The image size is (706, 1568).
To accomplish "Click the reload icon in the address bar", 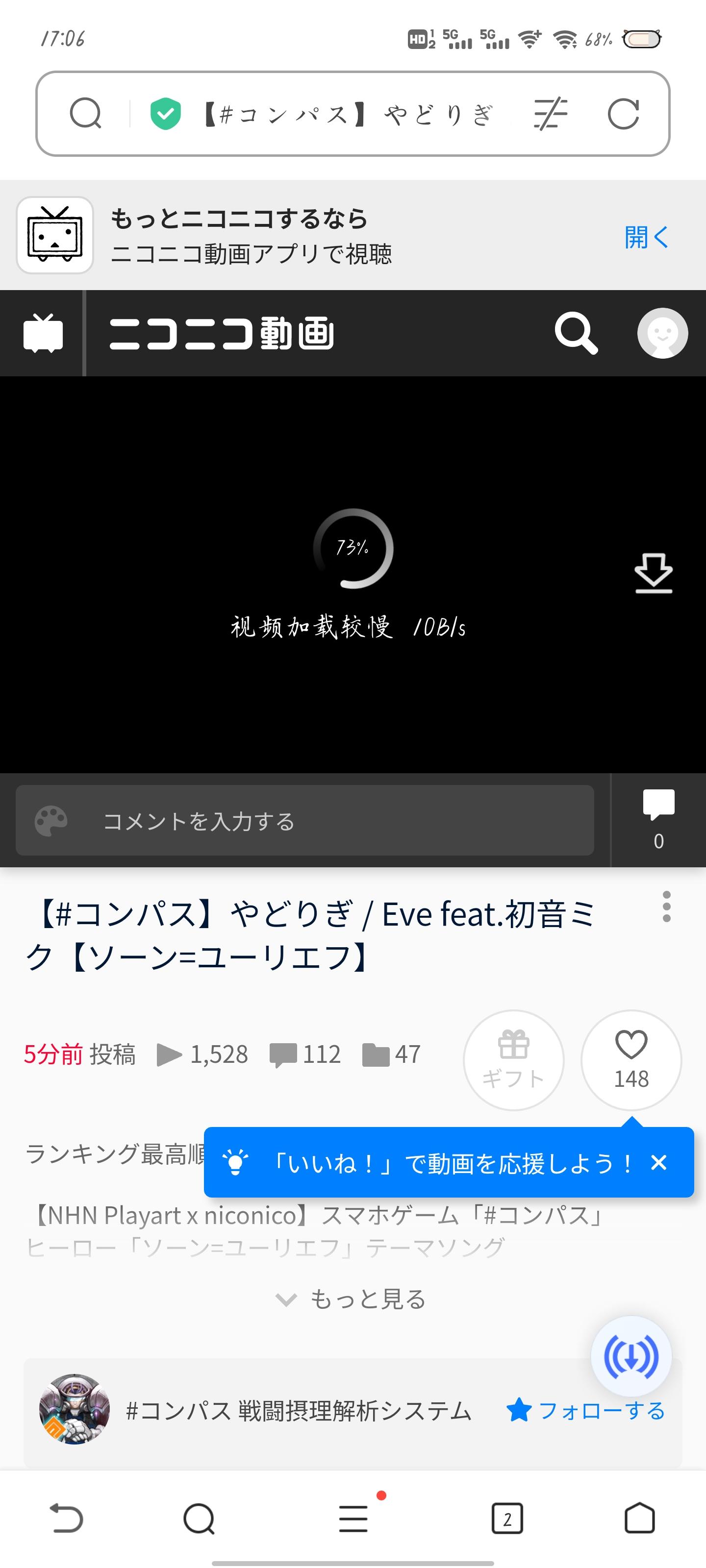I will tap(625, 114).
